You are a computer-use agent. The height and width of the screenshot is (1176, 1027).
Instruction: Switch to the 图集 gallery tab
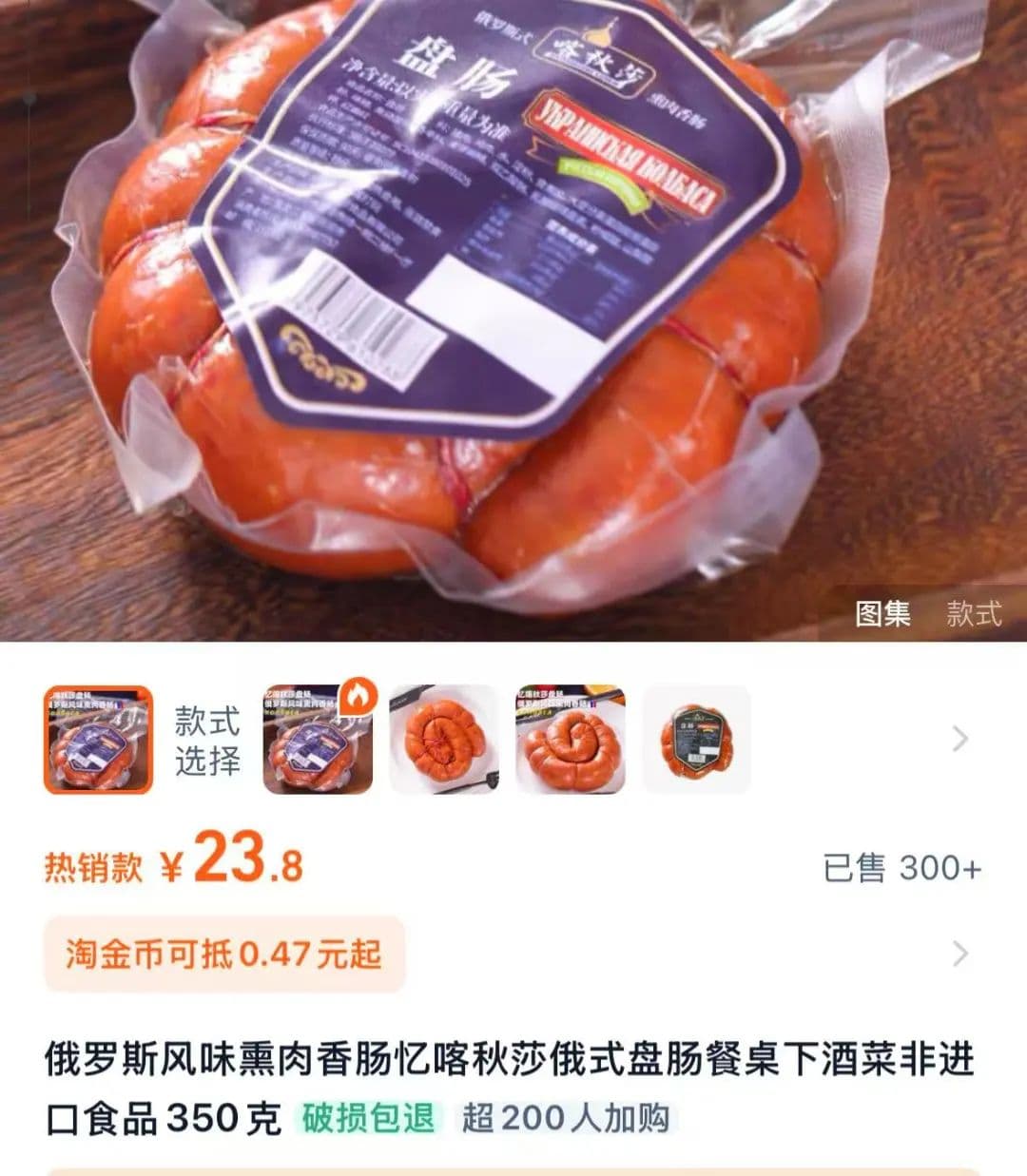tap(882, 613)
